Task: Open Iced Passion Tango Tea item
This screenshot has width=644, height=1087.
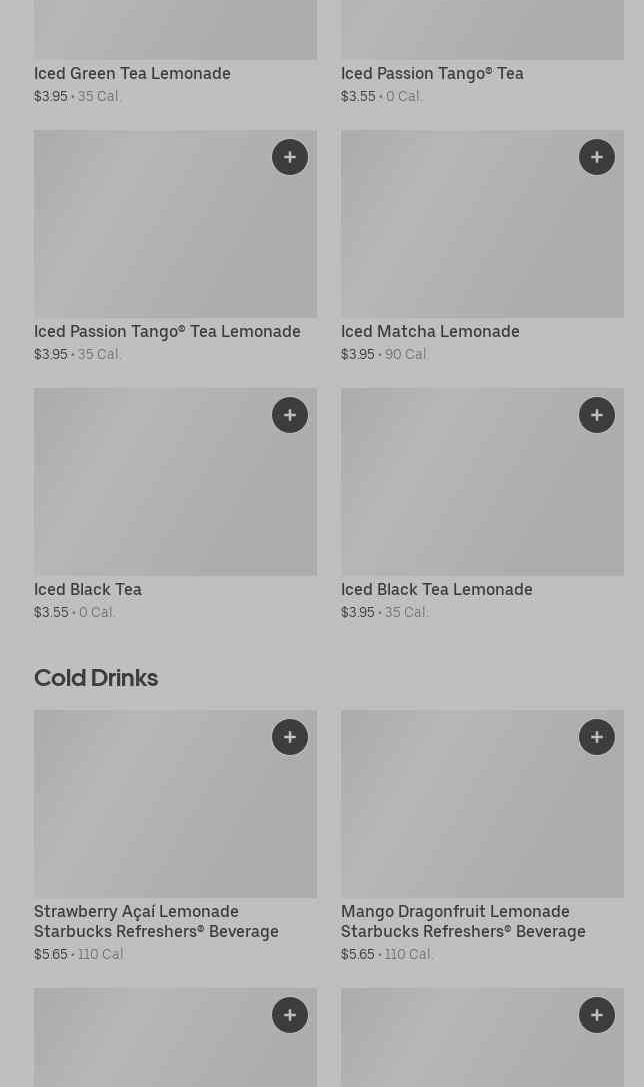Action: pos(432,73)
